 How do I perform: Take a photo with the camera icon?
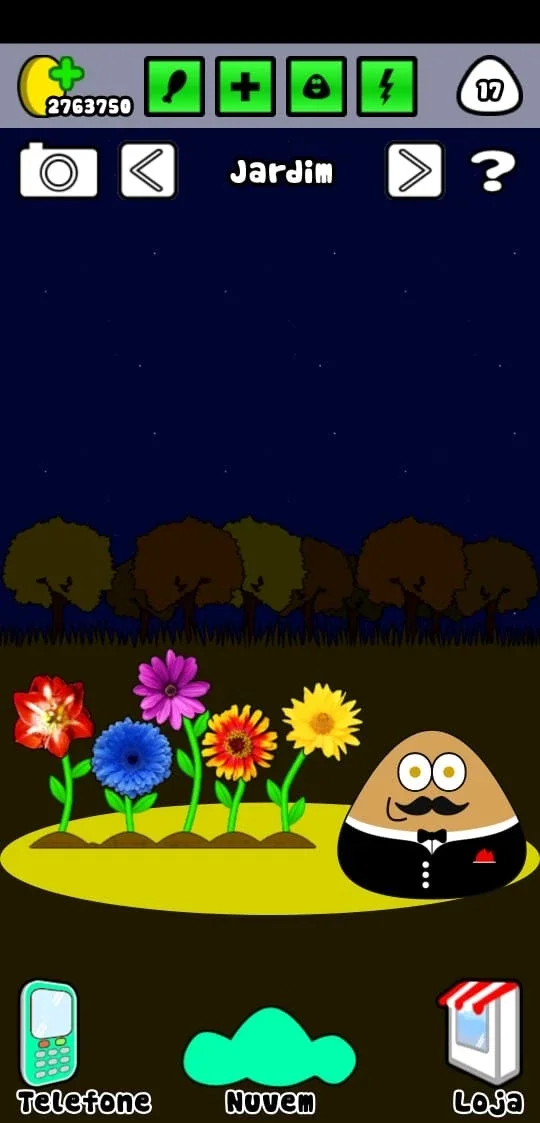pyautogui.click(x=59, y=170)
